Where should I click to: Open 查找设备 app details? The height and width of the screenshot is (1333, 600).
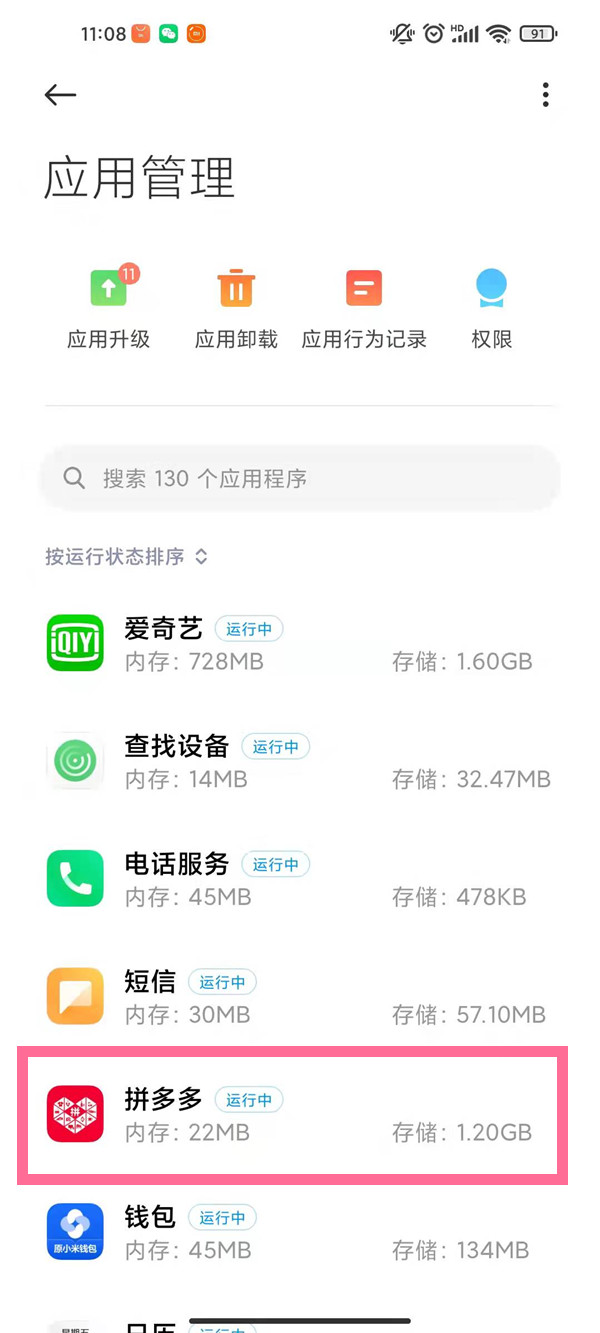[300, 761]
